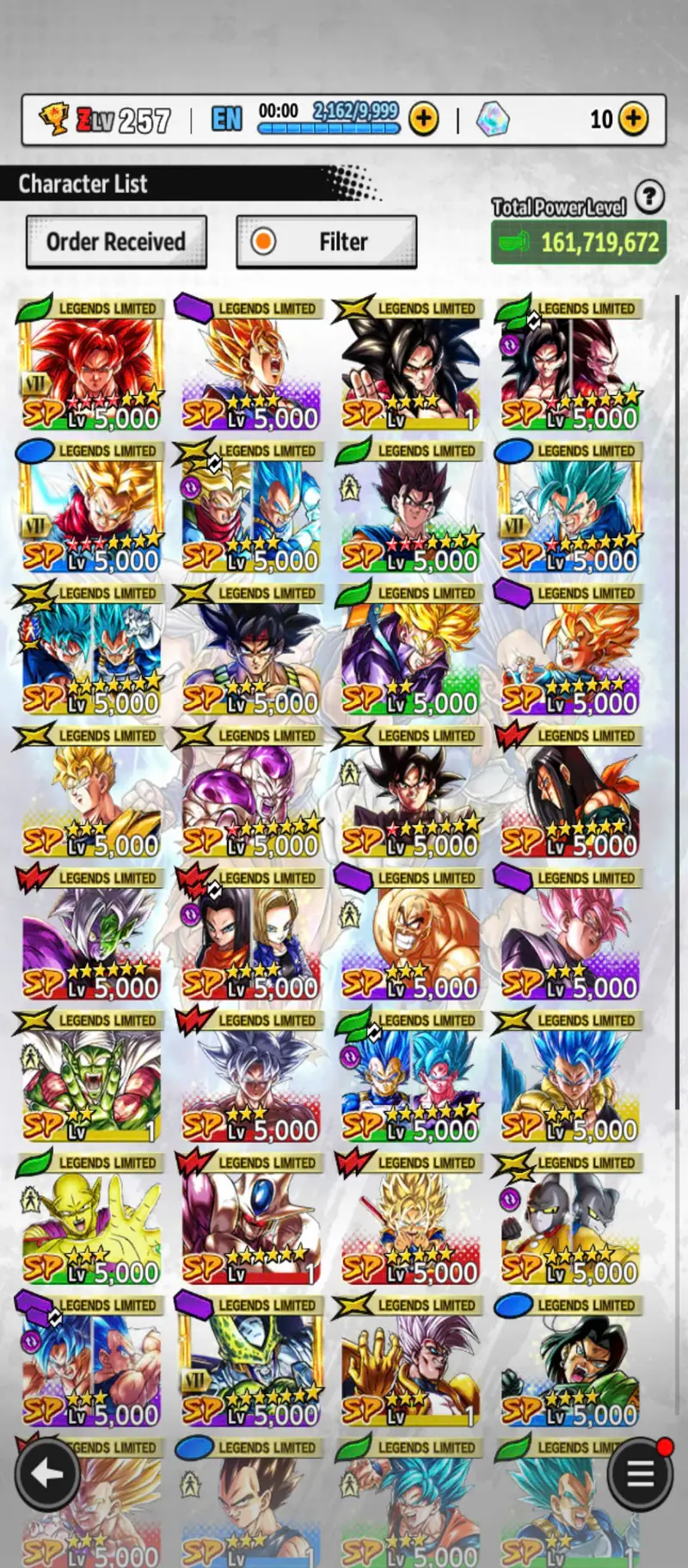Open the Android 17 and 18 duo card
This screenshot has height=1568, width=688.
pyautogui.click(x=249, y=938)
